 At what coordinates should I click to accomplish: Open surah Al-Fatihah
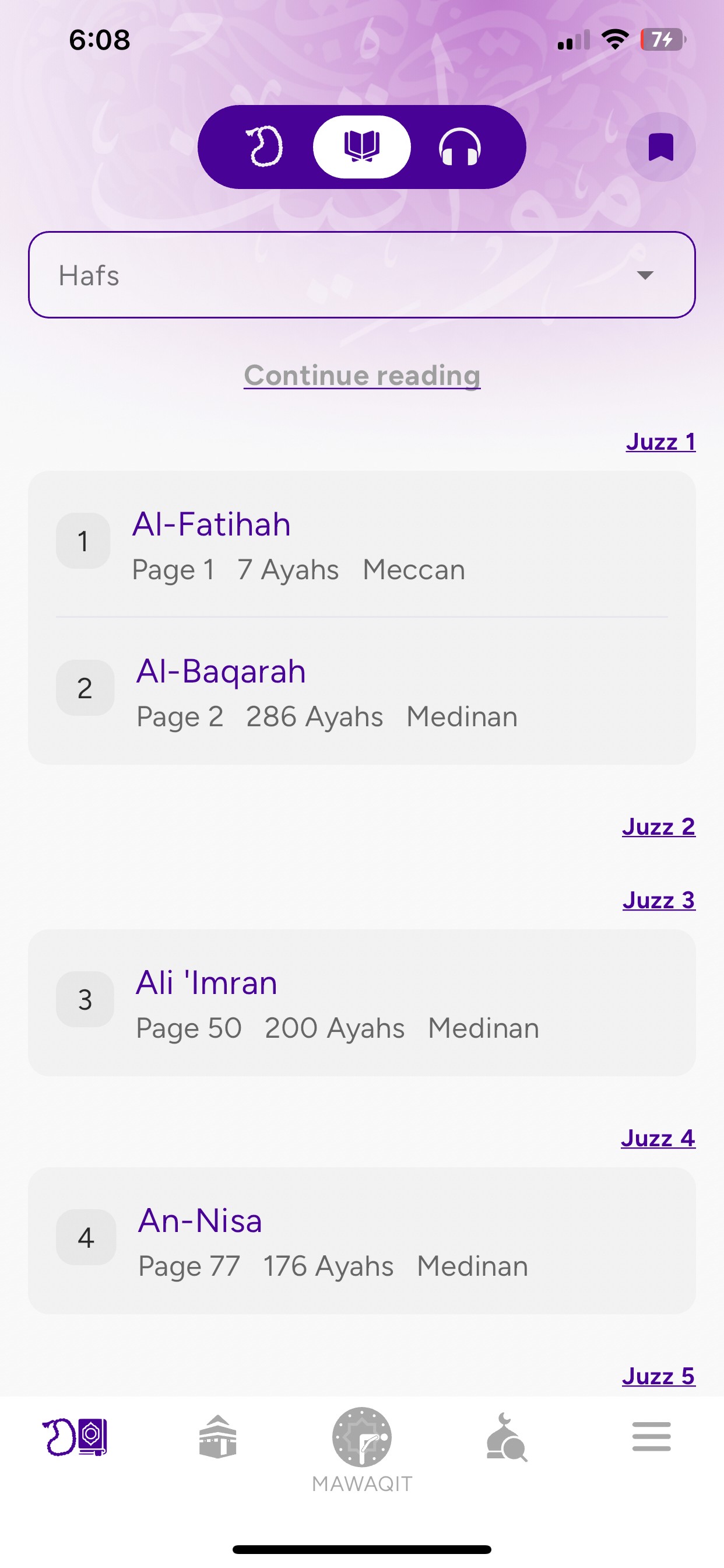pos(361,544)
